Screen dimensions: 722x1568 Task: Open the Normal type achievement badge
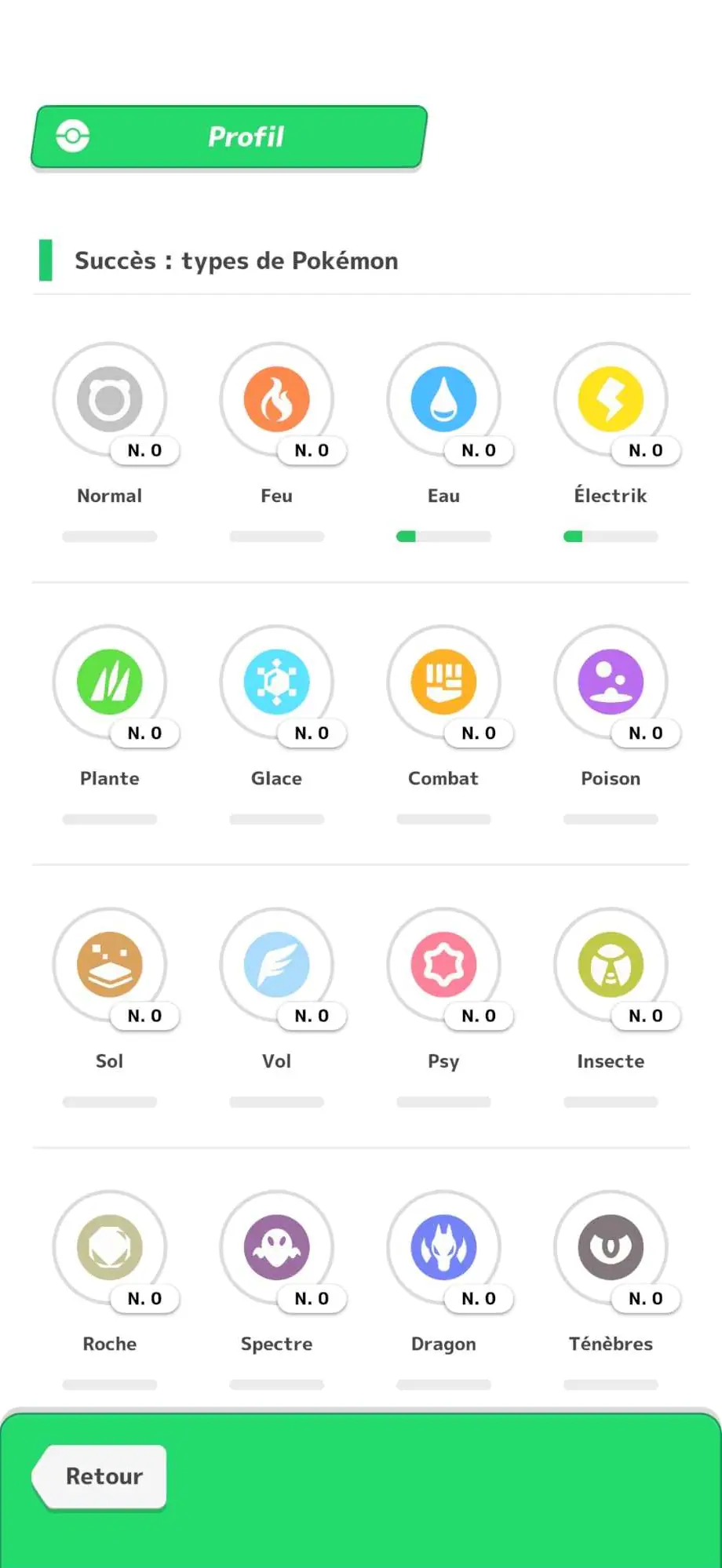(110, 399)
